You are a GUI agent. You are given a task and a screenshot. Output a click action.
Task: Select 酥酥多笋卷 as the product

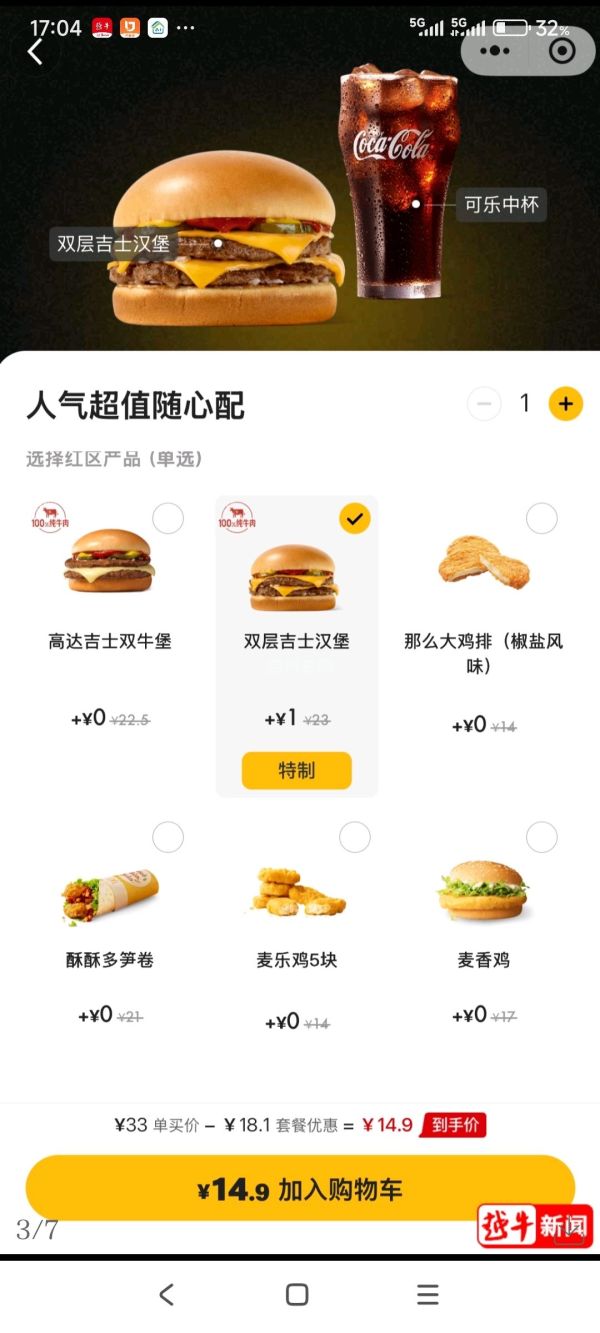[x=168, y=837]
